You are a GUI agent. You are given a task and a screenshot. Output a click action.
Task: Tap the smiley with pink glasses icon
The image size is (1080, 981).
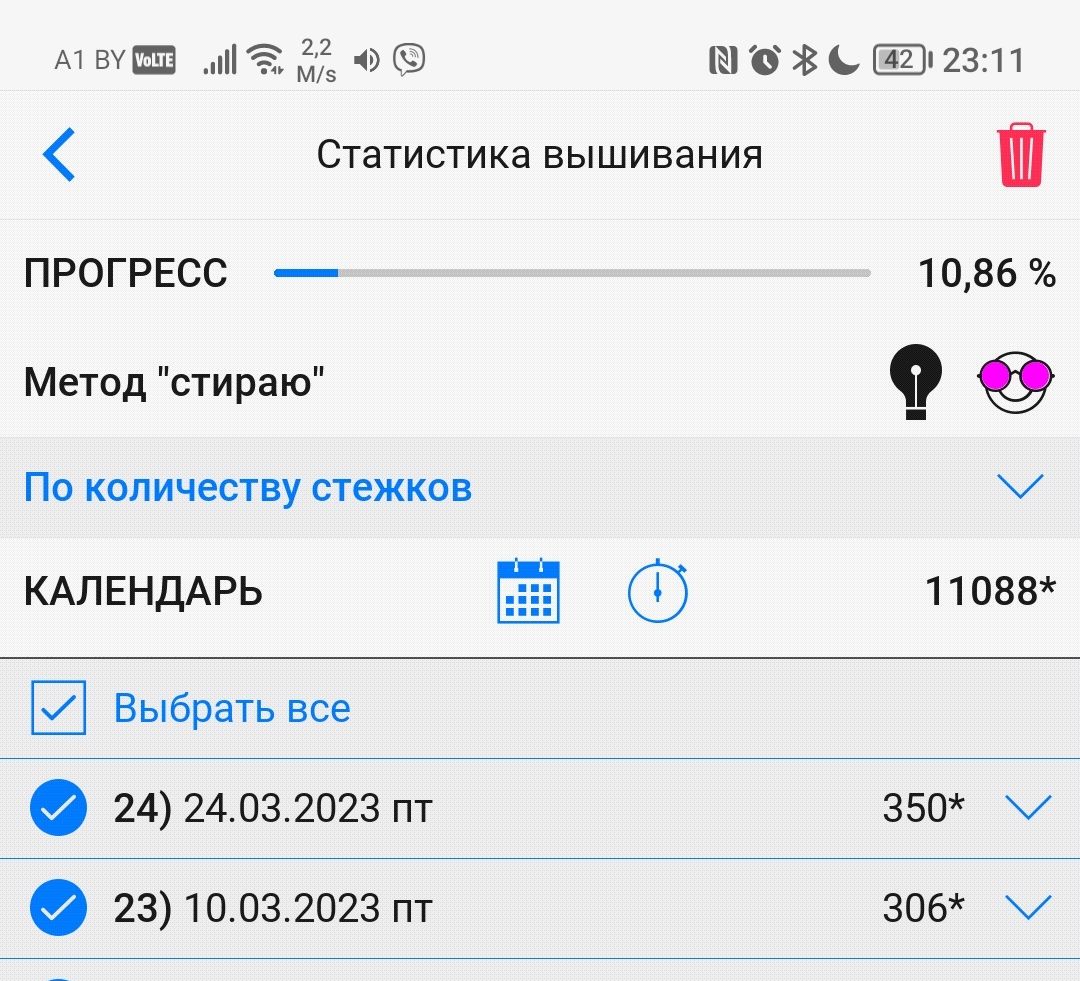point(1015,381)
